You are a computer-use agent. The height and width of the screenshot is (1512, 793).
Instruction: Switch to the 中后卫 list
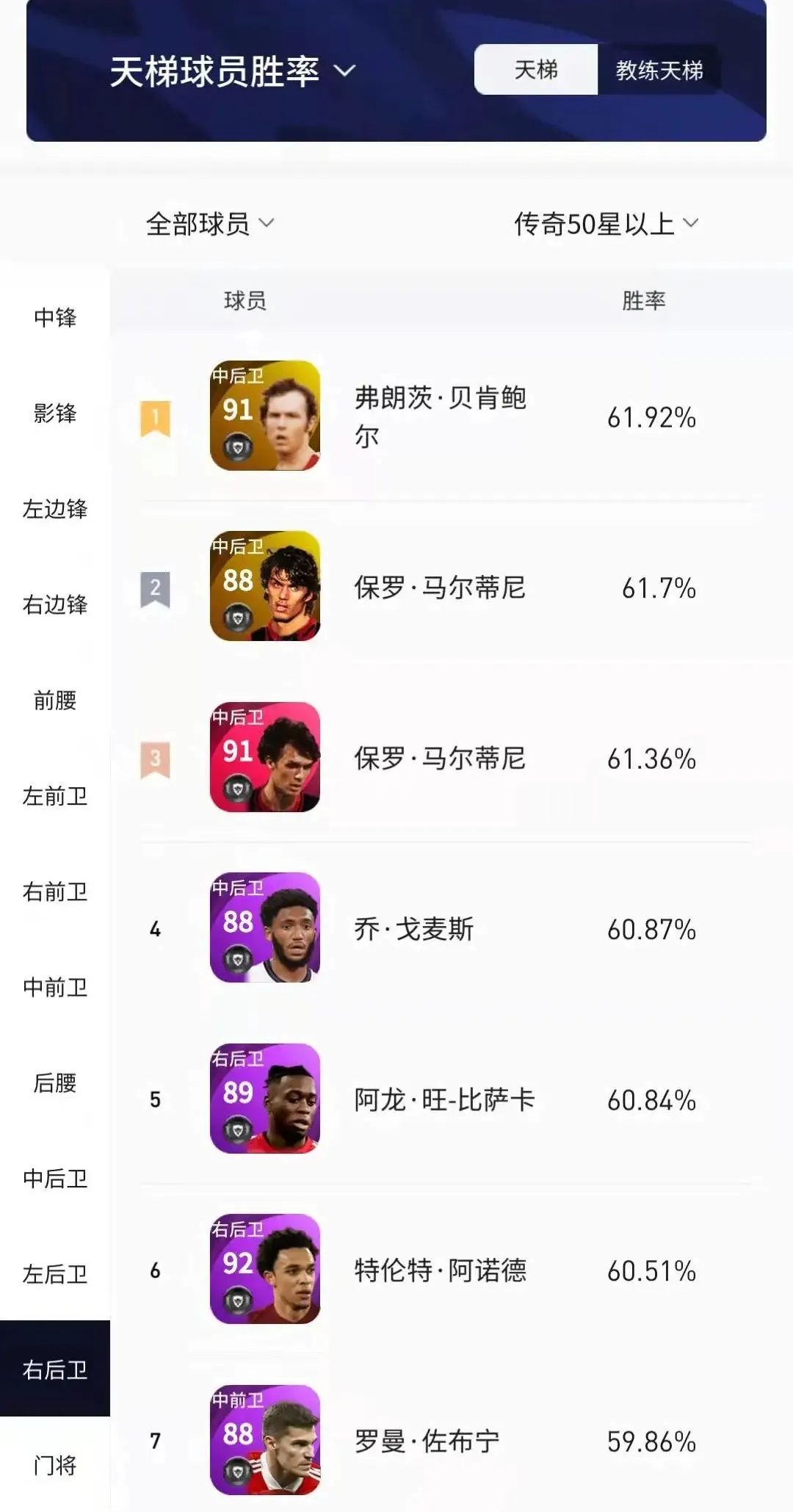[55, 1179]
